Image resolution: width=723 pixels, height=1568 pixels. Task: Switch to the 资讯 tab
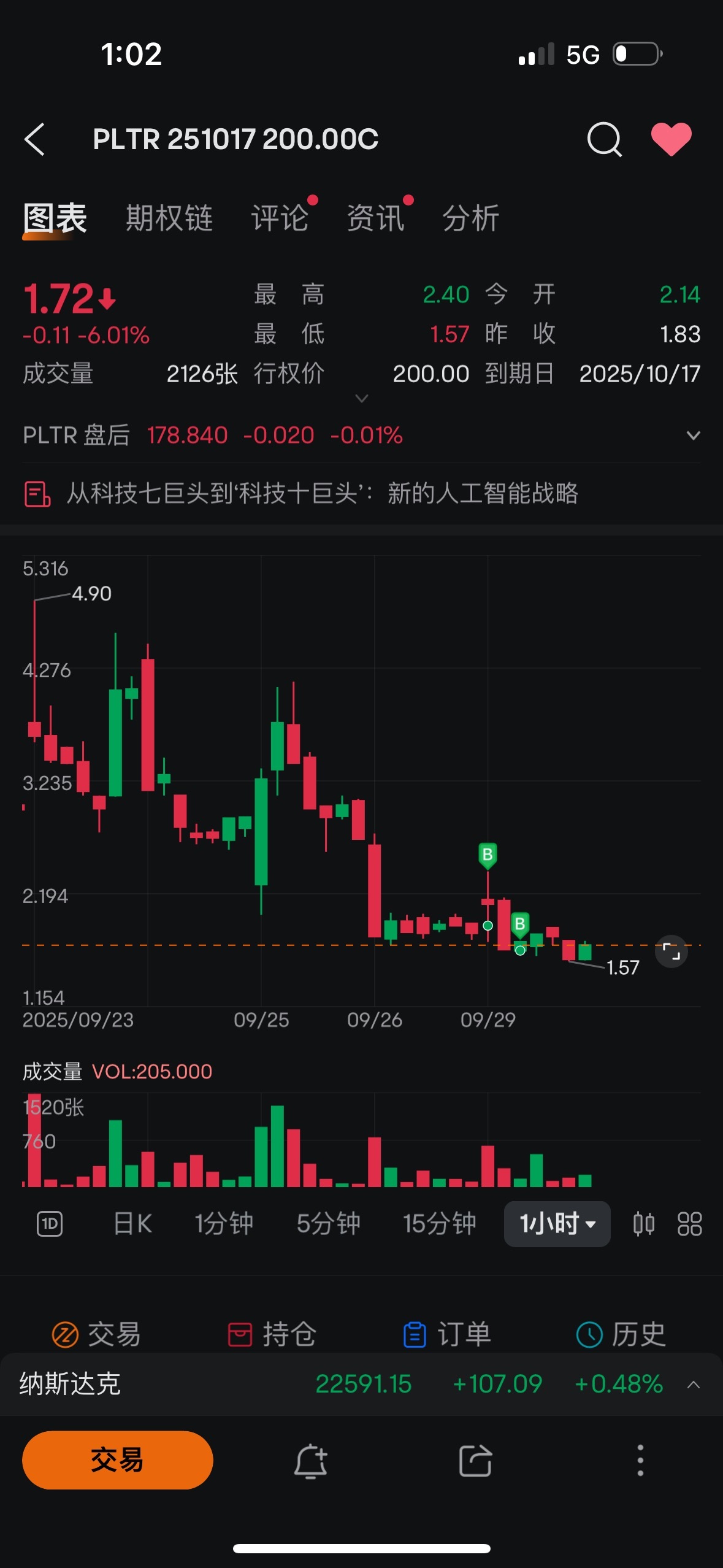point(375,218)
